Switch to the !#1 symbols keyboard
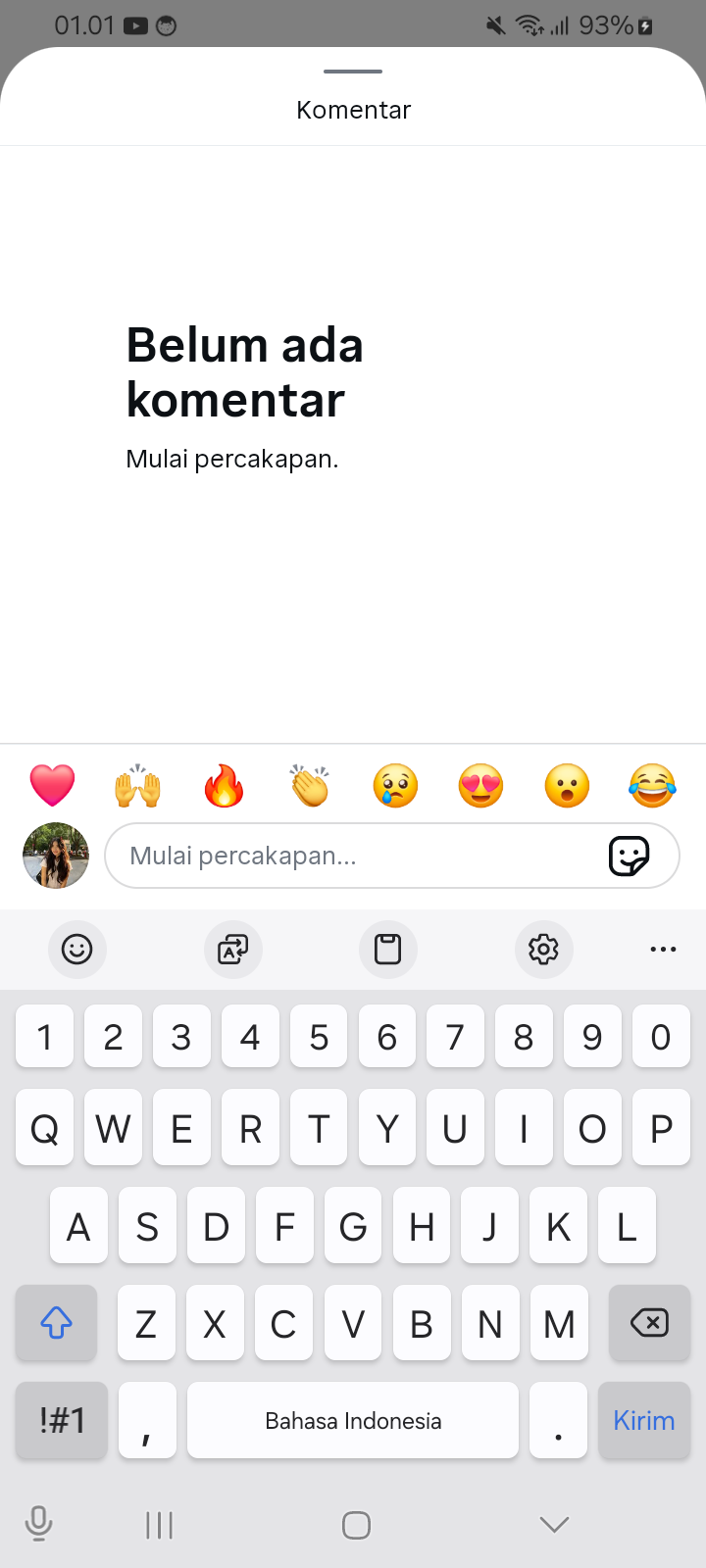The height and width of the screenshot is (1568, 706). click(x=62, y=1420)
